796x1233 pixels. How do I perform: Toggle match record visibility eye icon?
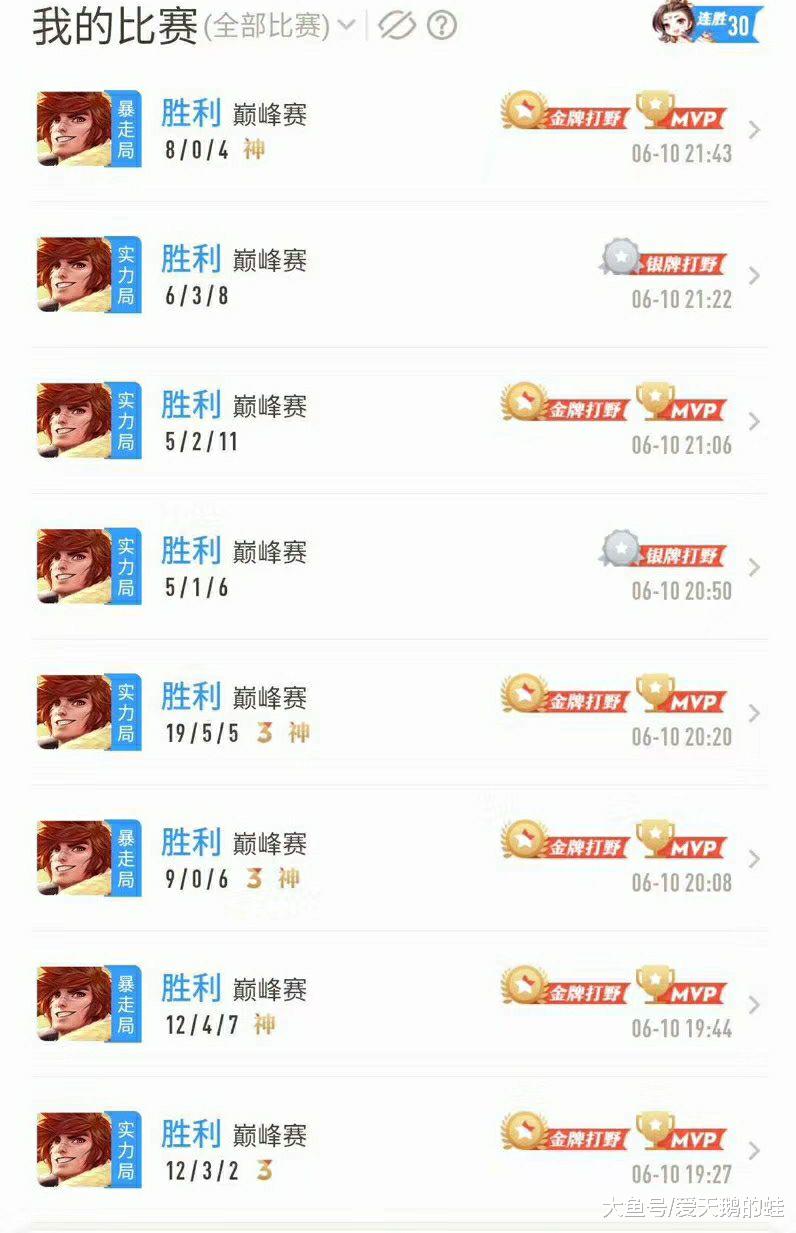[397, 26]
